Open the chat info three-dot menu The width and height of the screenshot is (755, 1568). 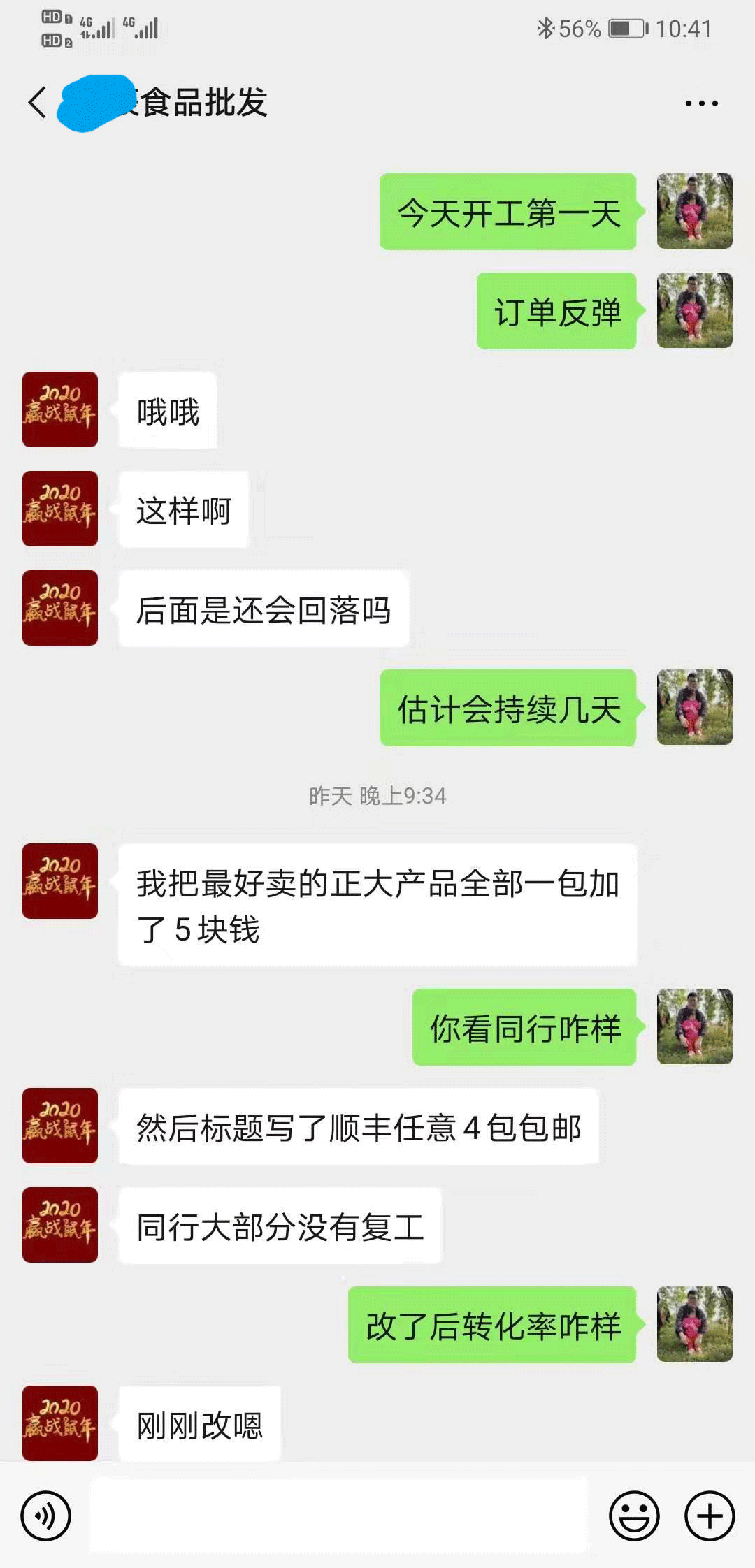pos(701,103)
